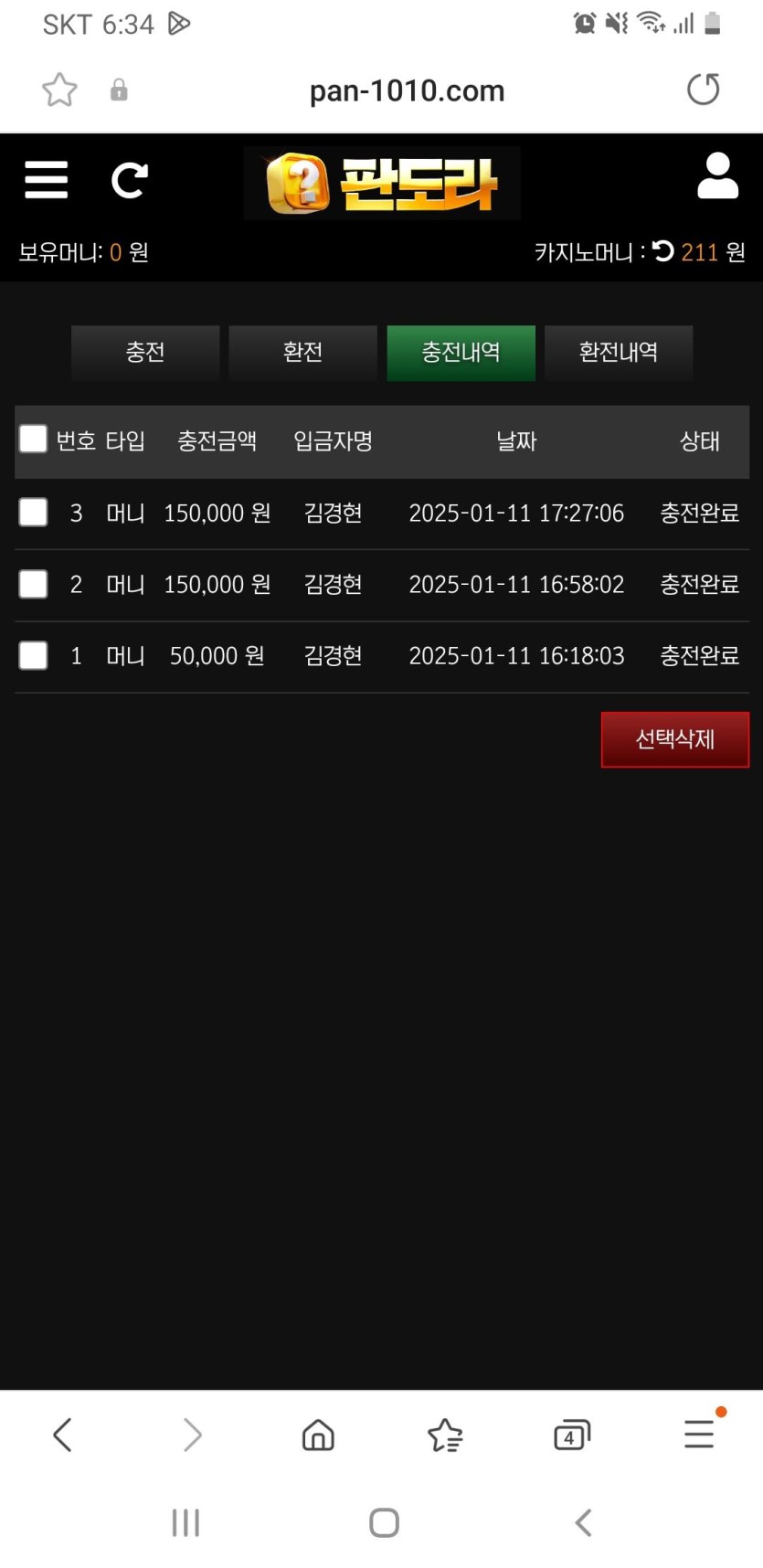Screen dimensions: 763x1568
Task: Open the 환전내역 tab
Action: pyautogui.click(x=619, y=353)
